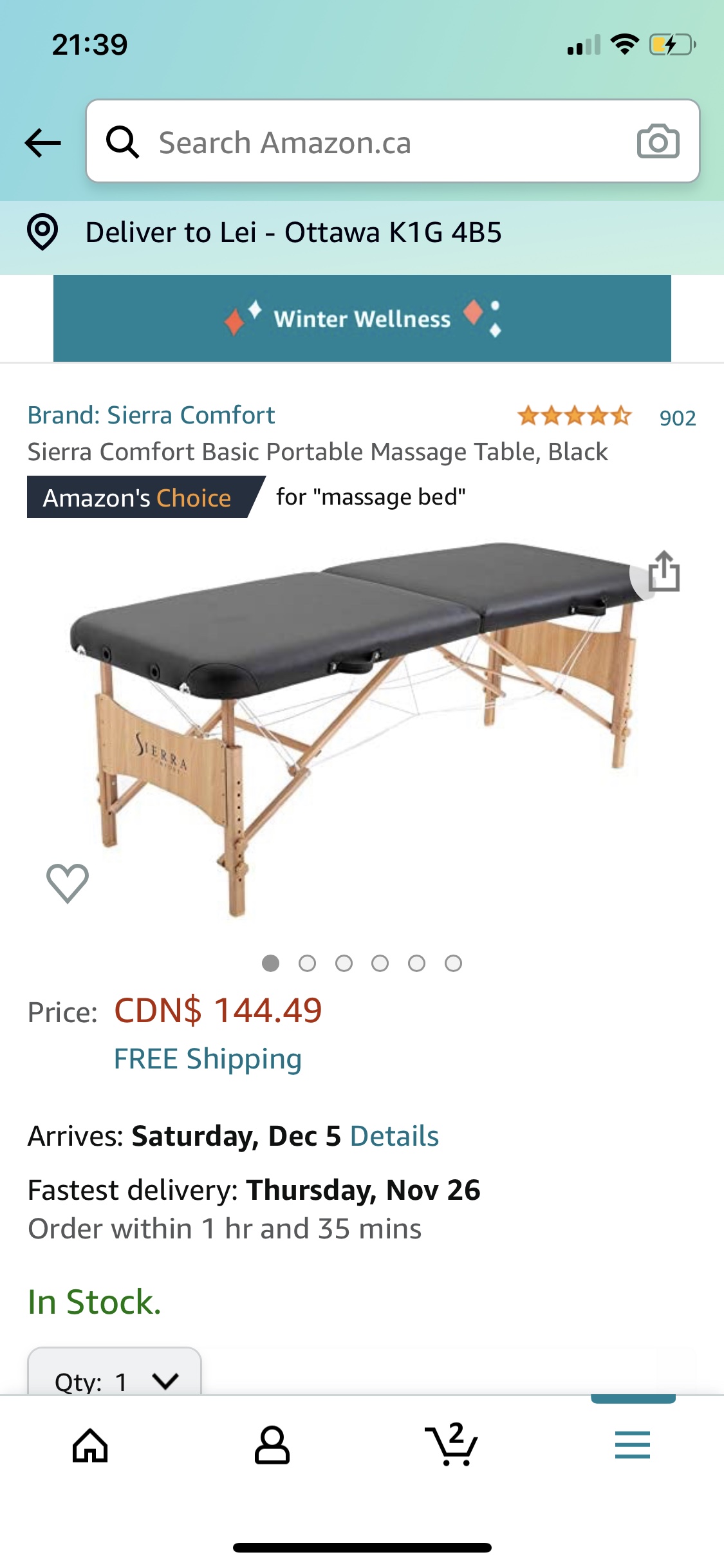Open FREE Shipping details
724x1568 pixels.
coord(207,1059)
